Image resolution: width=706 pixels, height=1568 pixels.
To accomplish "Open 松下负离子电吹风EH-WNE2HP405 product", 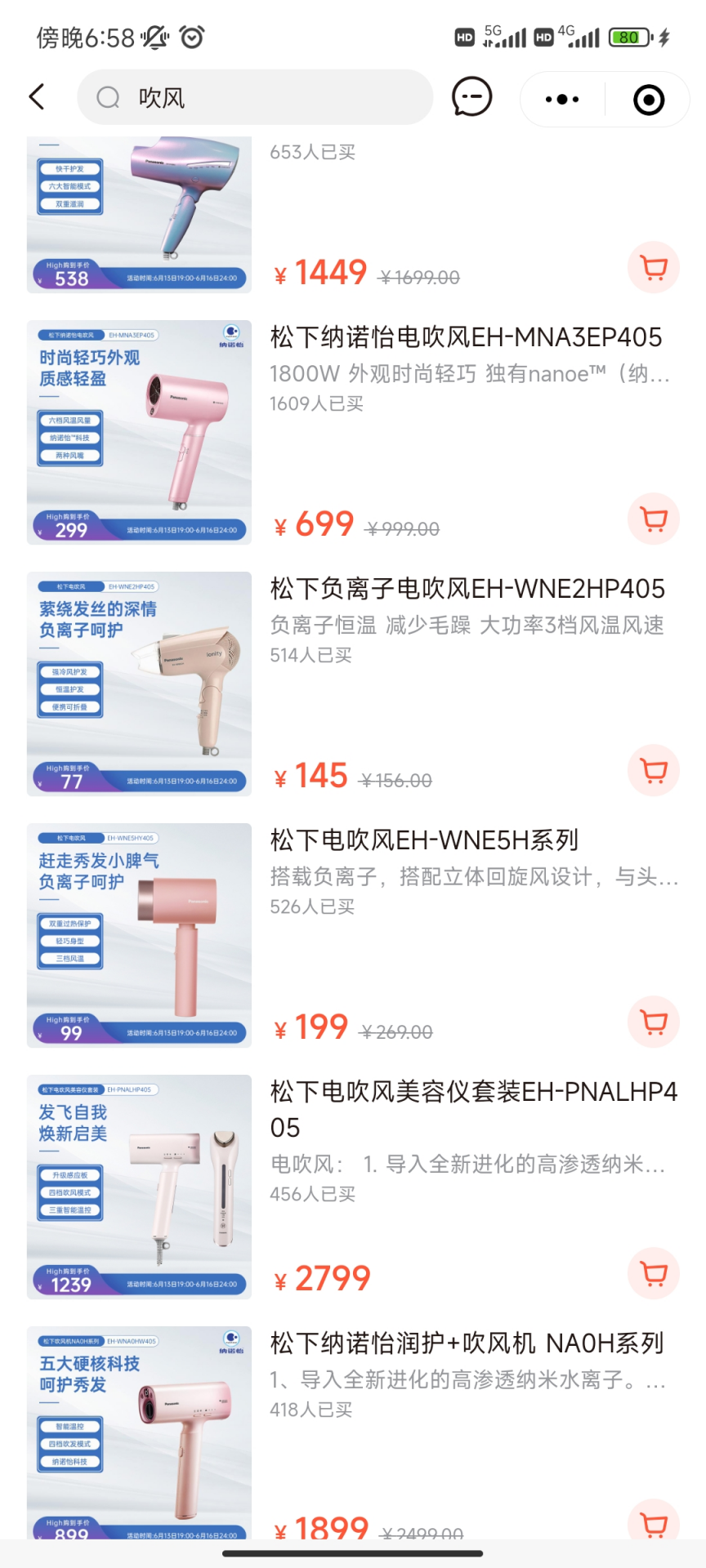I will (x=467, y=589).
